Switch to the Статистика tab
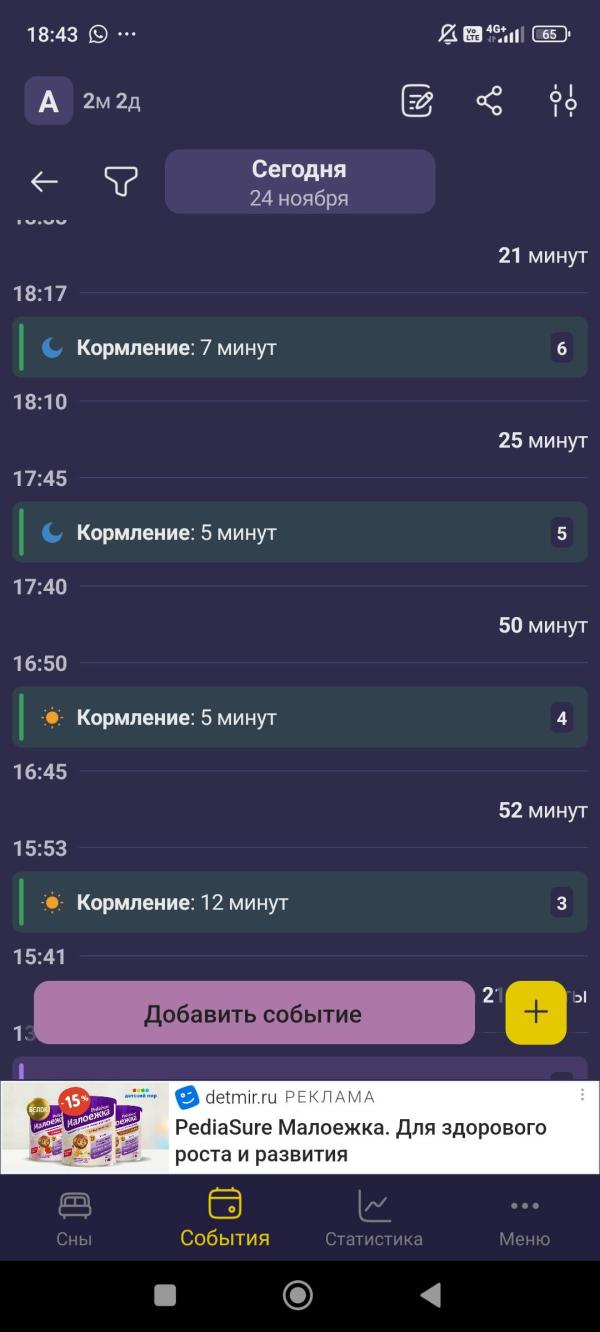 (374, 1217)
